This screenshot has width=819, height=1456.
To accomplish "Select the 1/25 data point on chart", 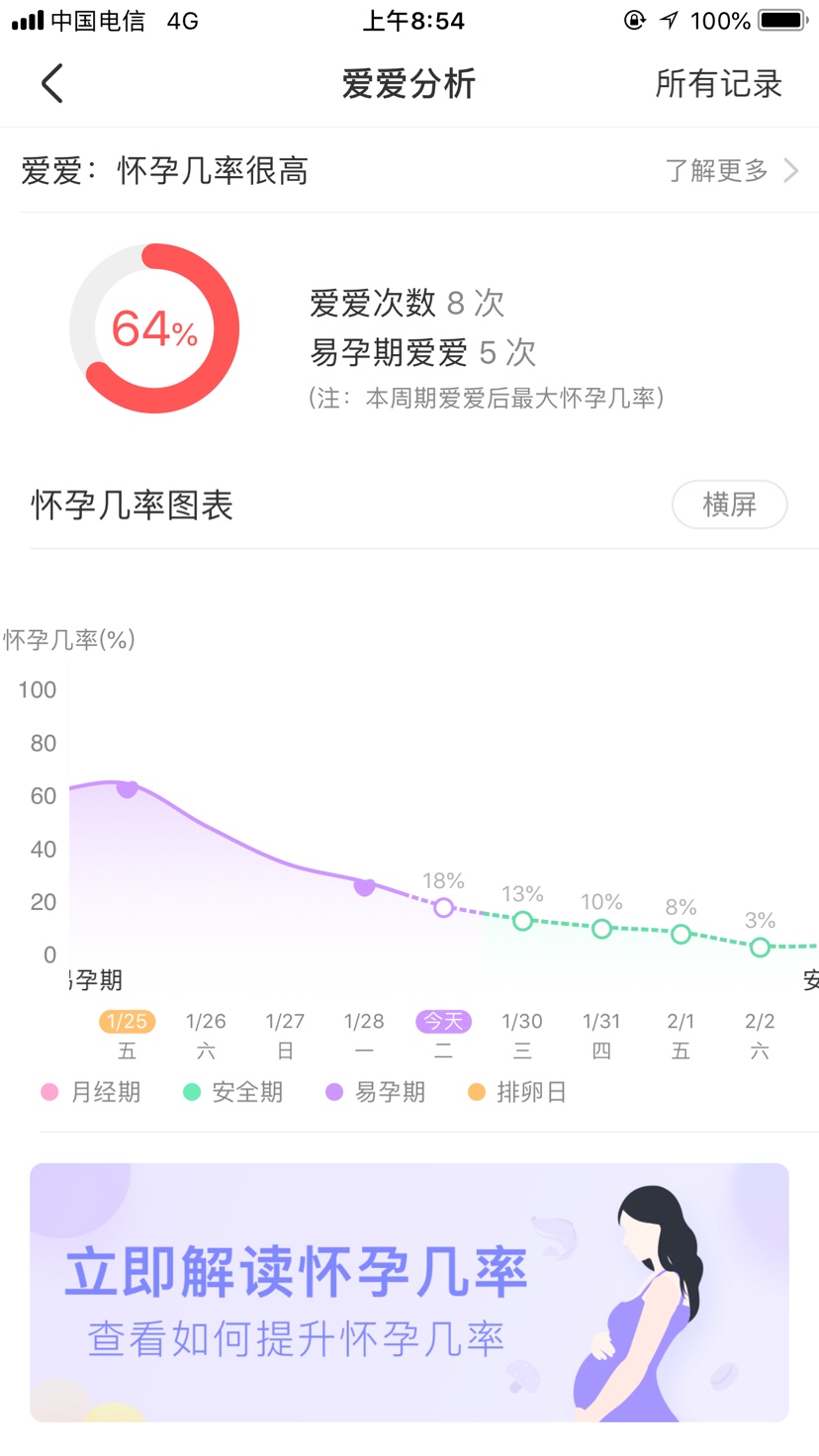I will 128,788.
